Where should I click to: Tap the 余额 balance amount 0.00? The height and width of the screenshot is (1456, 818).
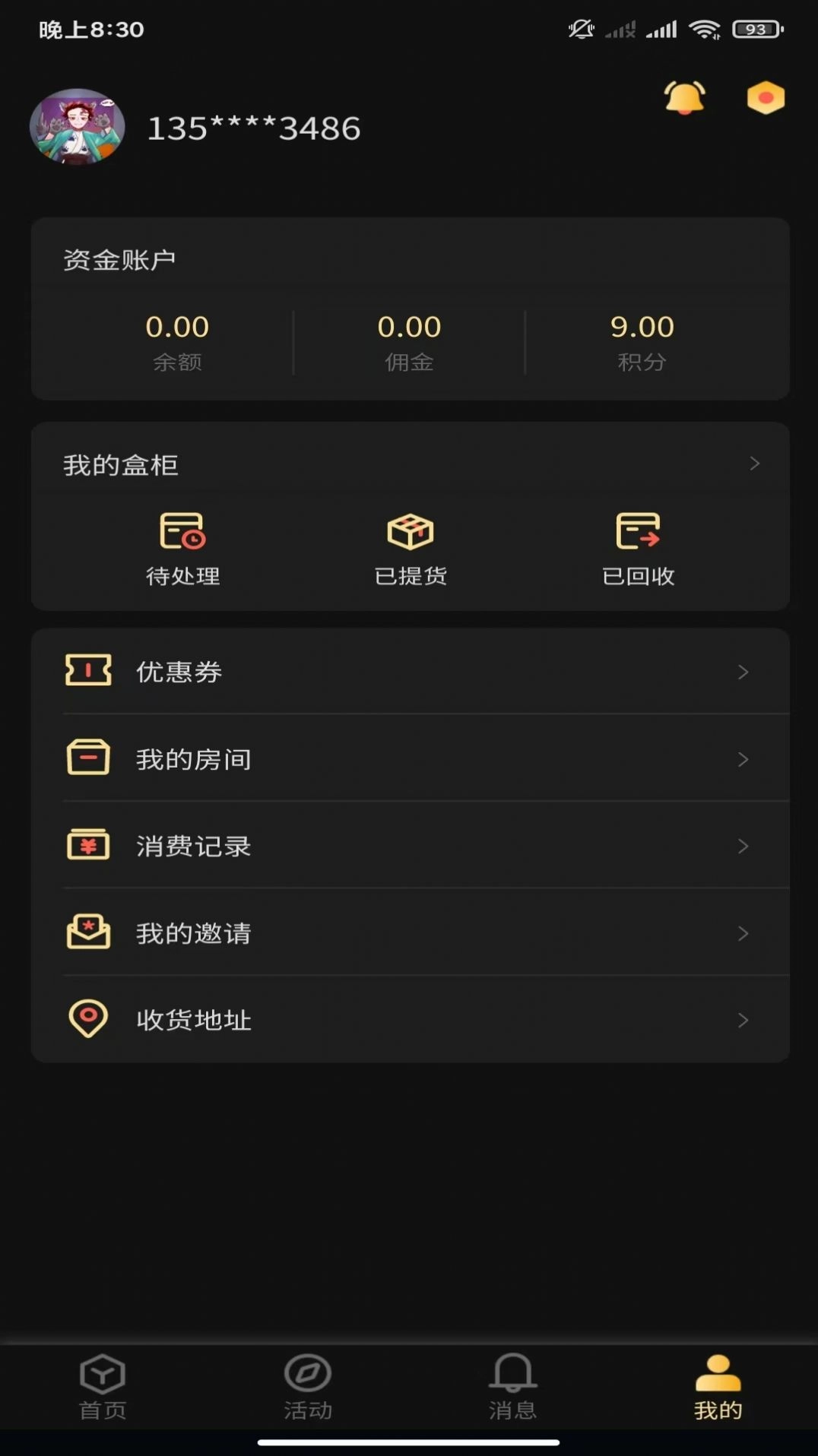tap(176, 325)
